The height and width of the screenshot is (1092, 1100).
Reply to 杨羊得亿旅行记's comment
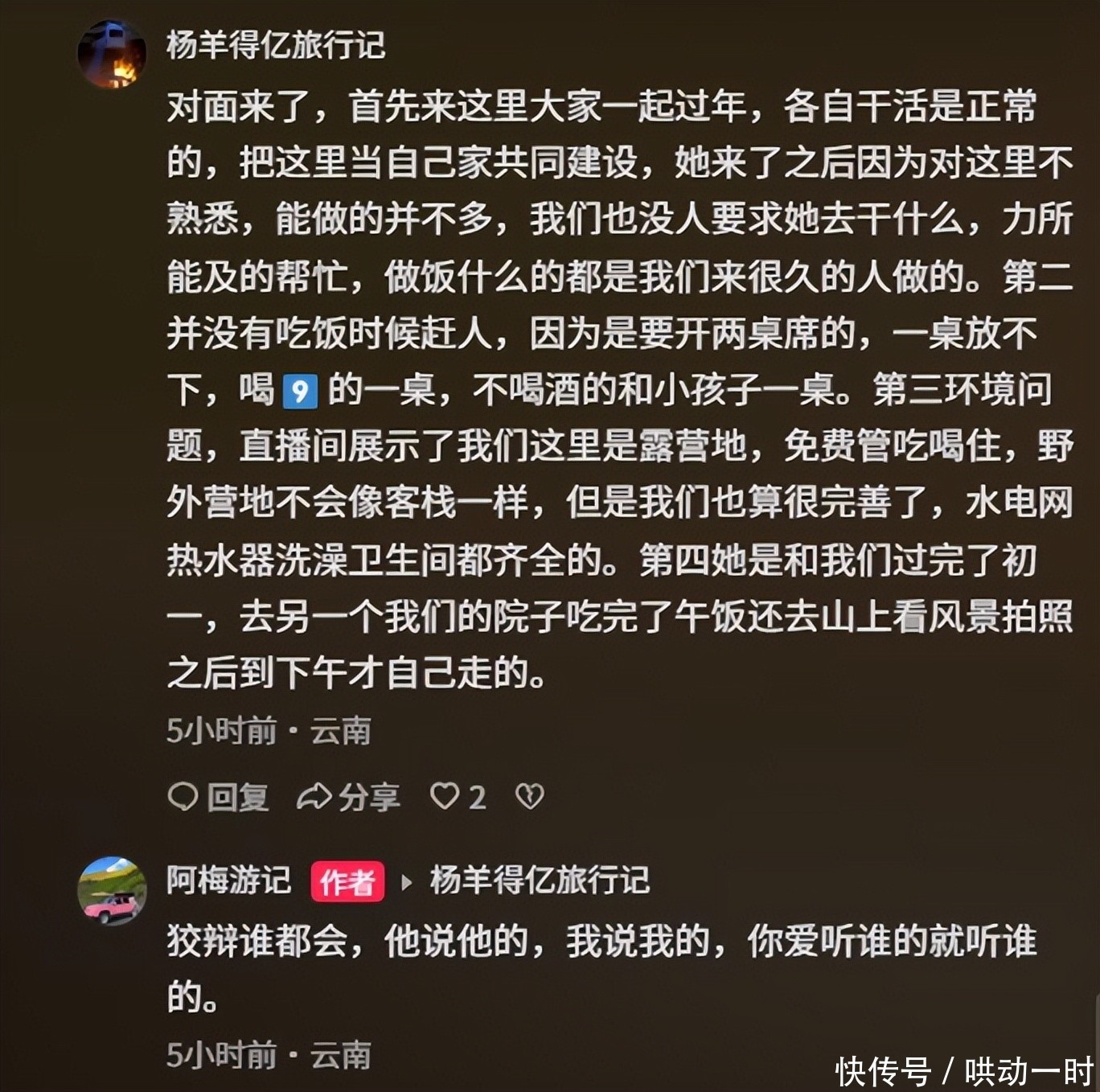coord(218,797)
